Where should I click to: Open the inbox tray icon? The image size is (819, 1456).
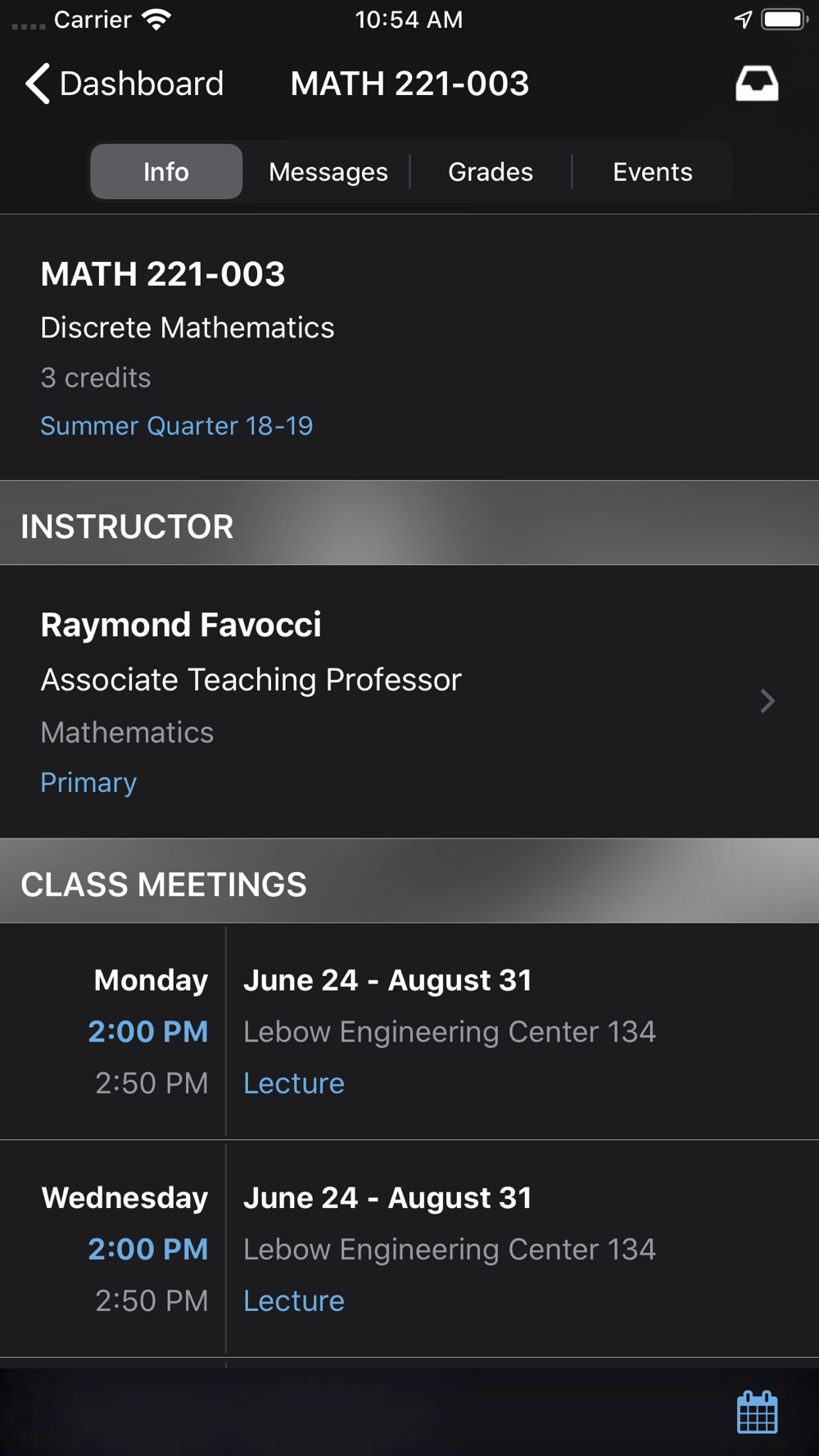(x=756, y=84)
